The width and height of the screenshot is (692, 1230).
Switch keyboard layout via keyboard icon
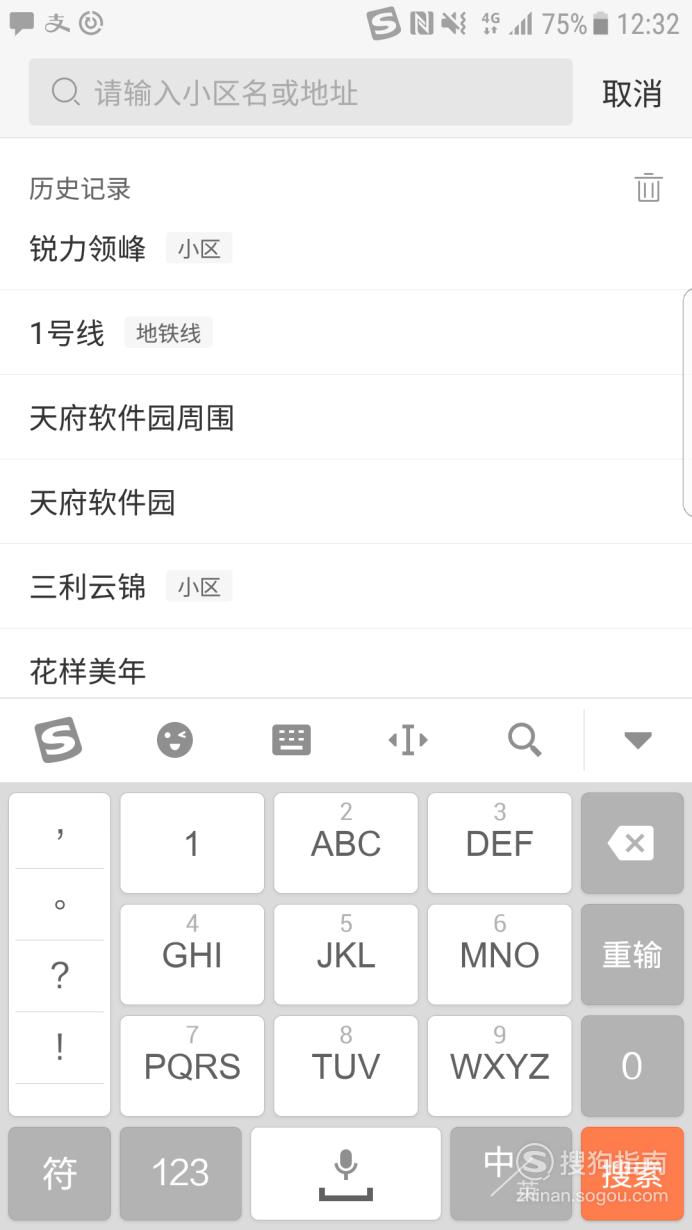tap(291, 740)
